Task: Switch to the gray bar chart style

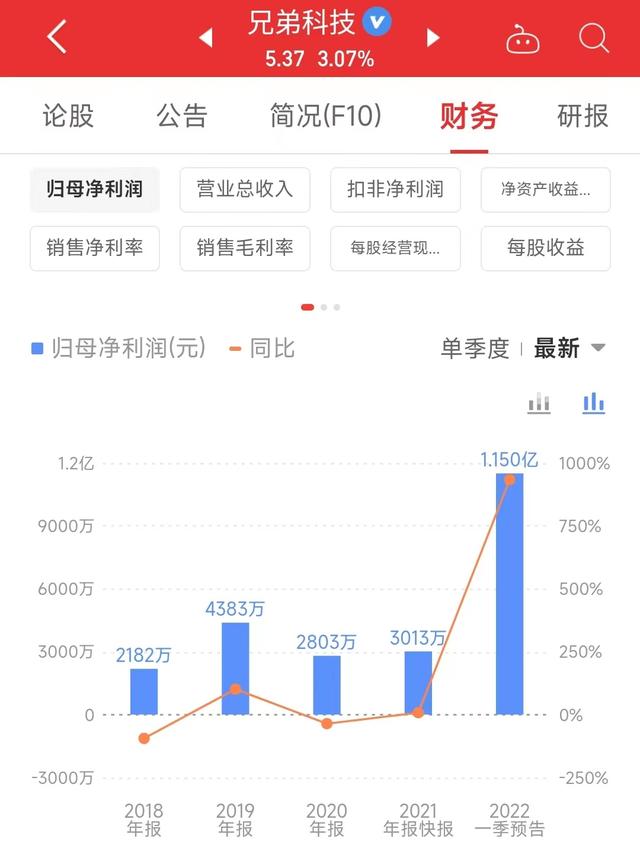Action: pyautogui.click(x=540, y=403)
